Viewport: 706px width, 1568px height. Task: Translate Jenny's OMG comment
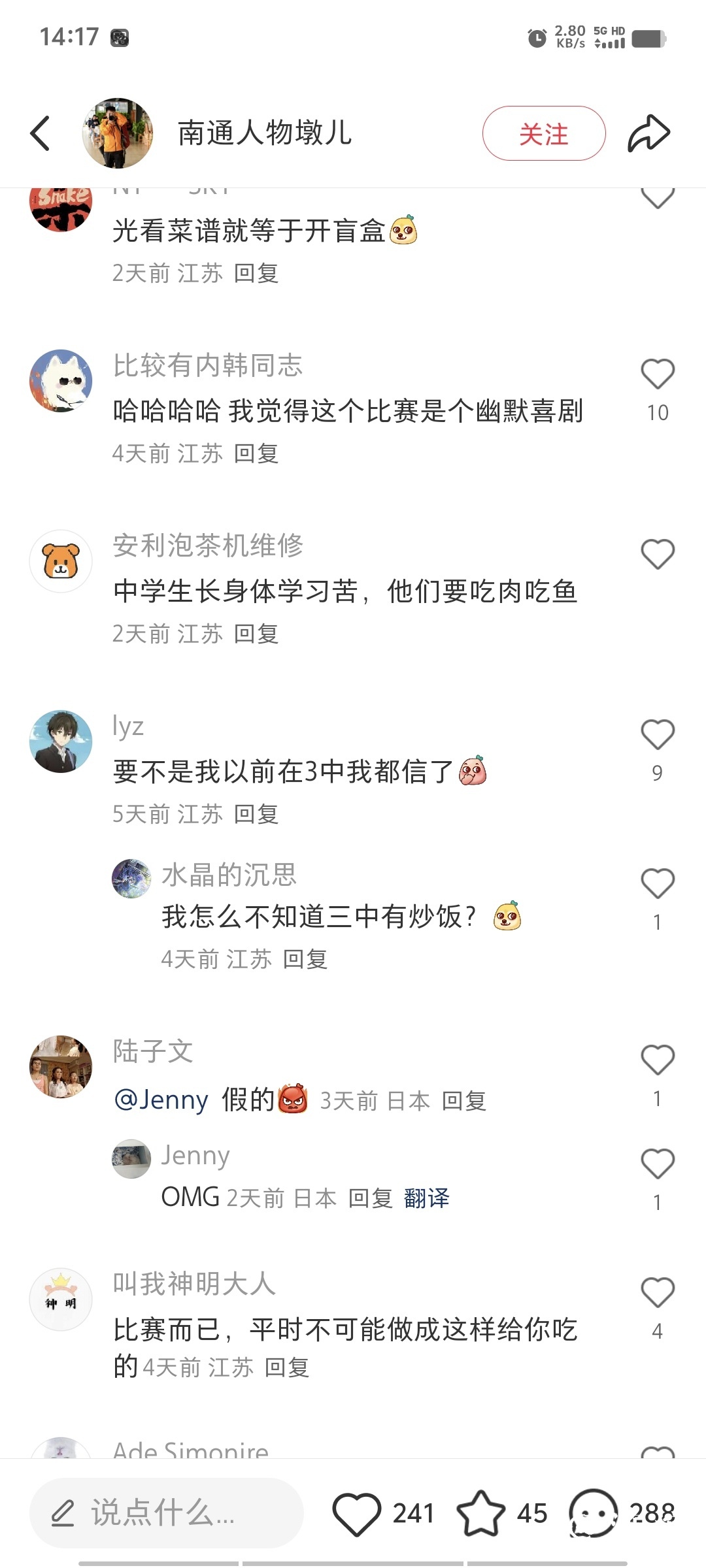pos(427,1198)
